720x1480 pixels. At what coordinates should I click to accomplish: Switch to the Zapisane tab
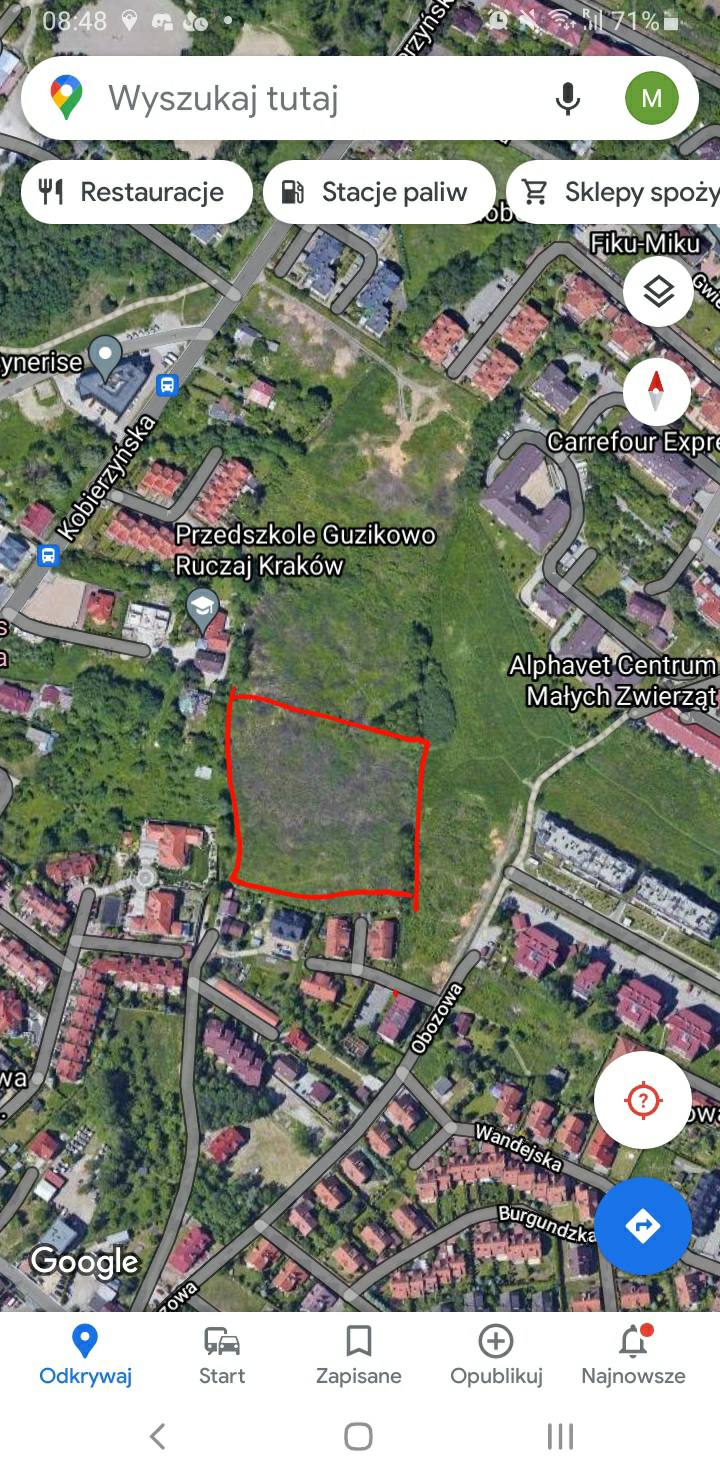click(358, 1355)
